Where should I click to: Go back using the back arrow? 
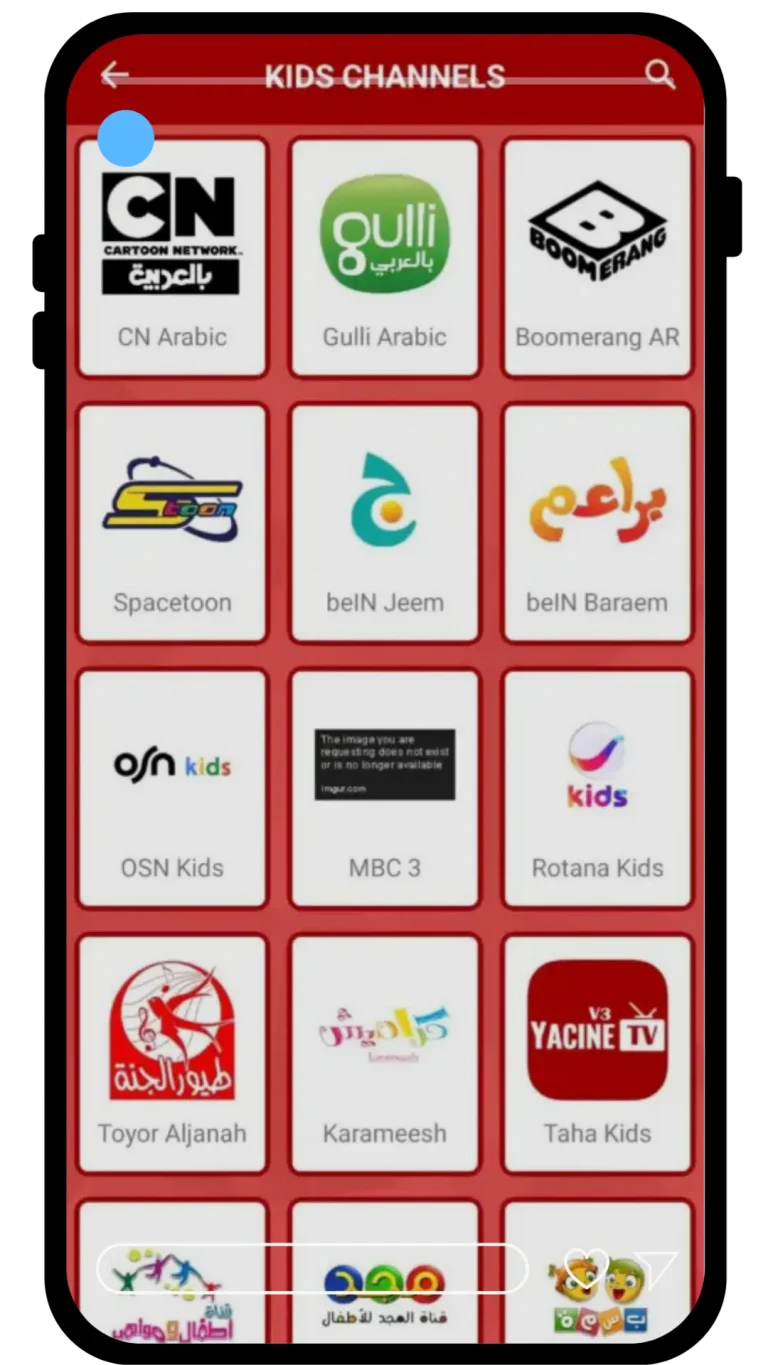click(113, 74)
